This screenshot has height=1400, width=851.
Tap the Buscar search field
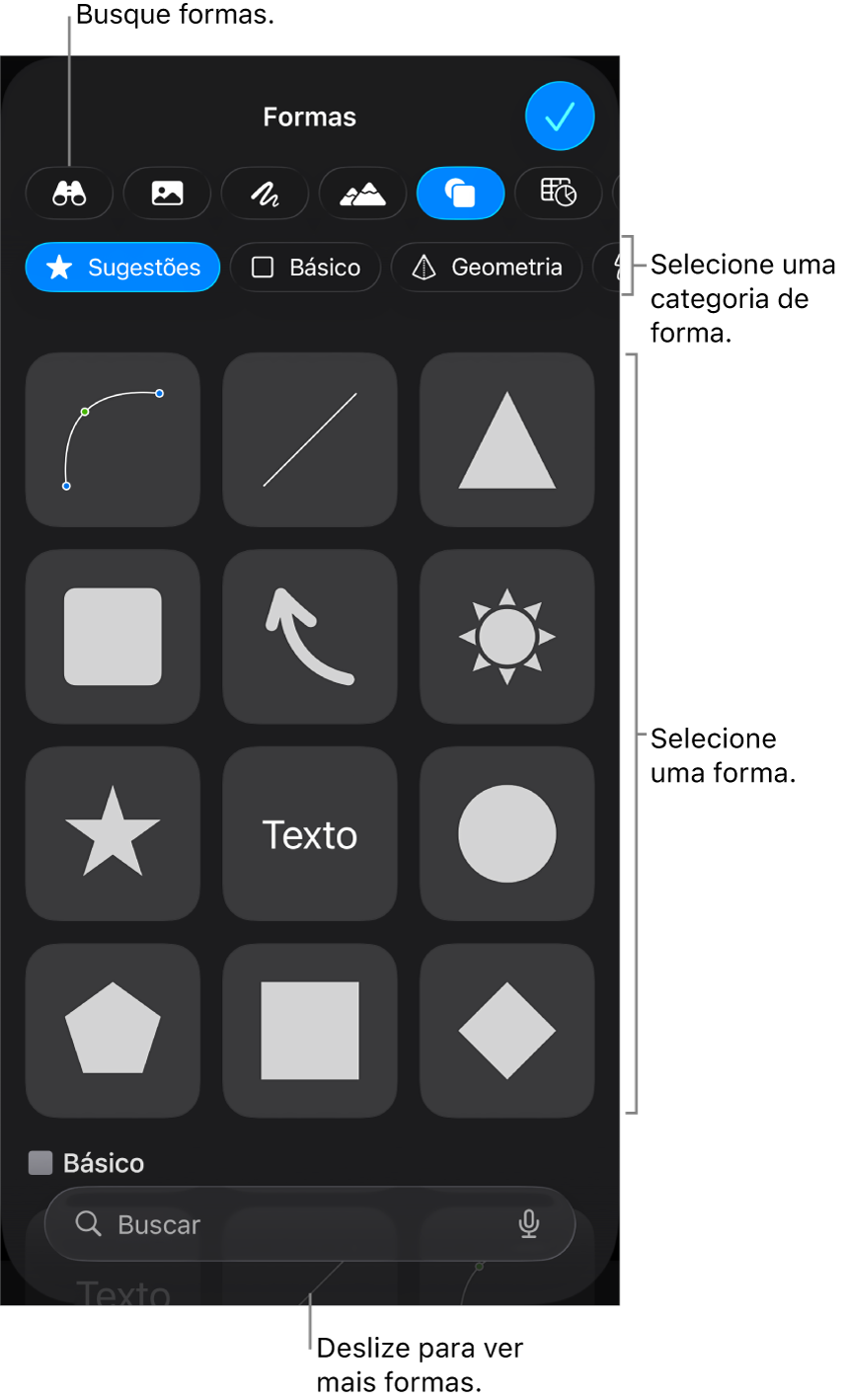coord(296,1224)
